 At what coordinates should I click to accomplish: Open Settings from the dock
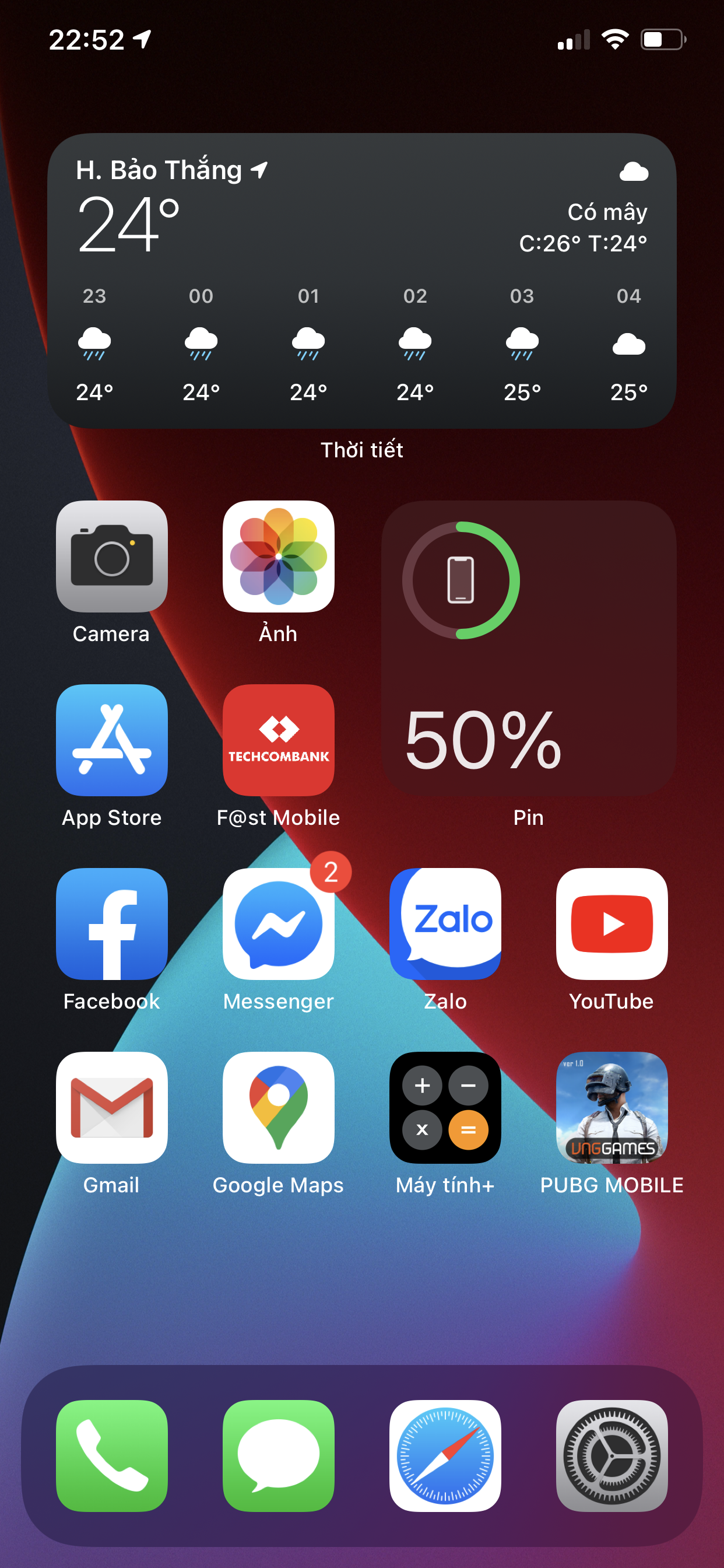612,1456
